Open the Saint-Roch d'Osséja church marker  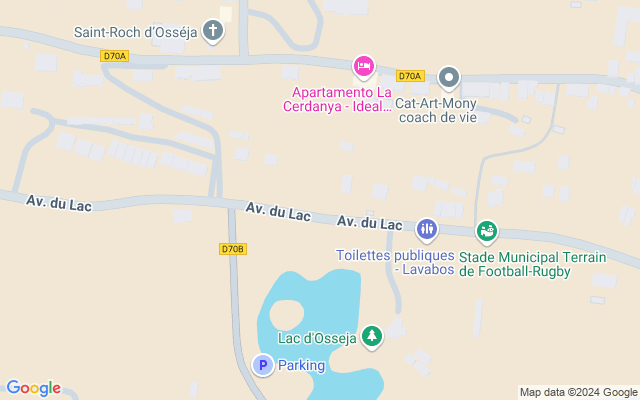[212, 31]
